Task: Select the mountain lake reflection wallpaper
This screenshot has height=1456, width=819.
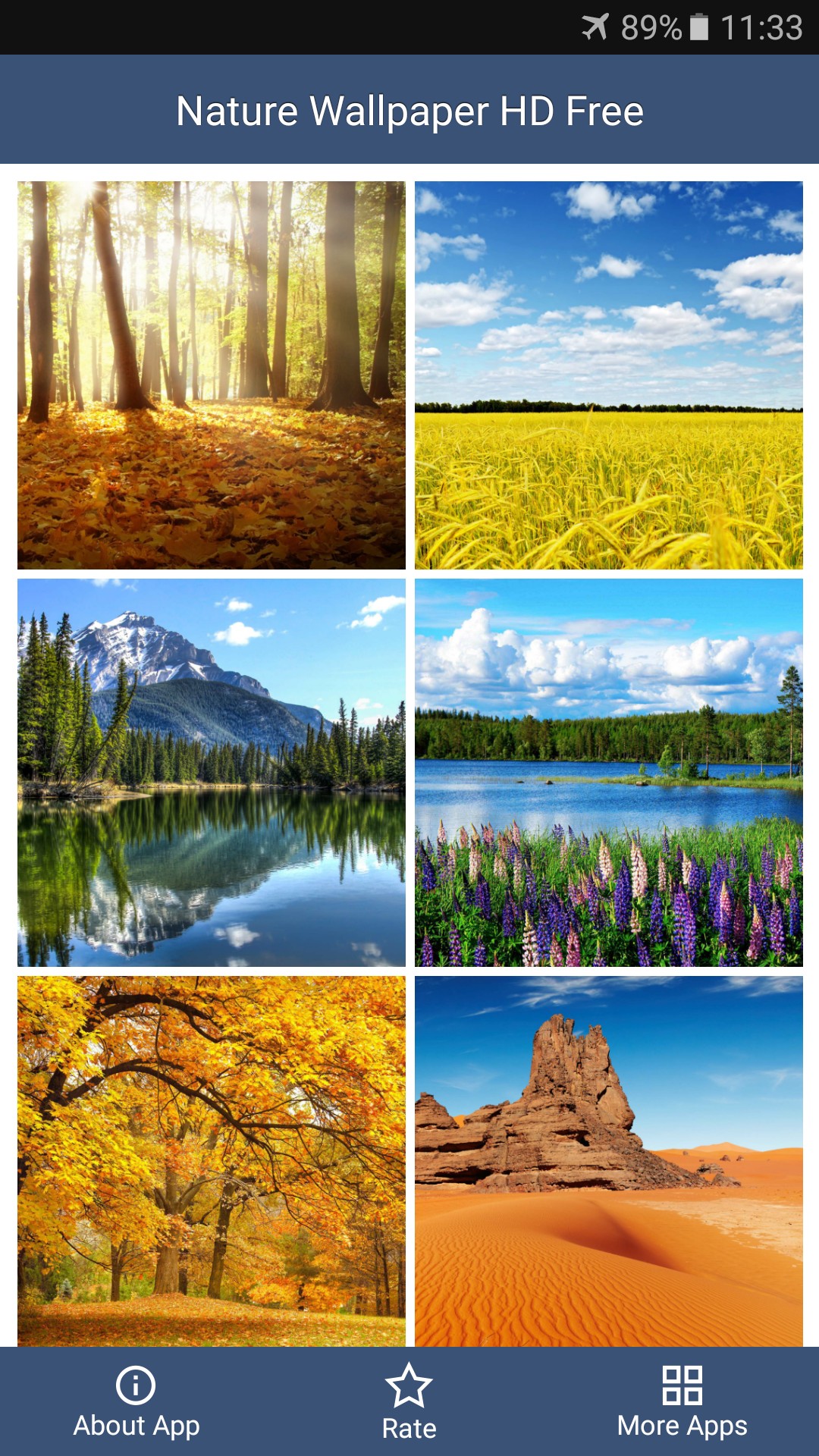Action: (211, 772)
